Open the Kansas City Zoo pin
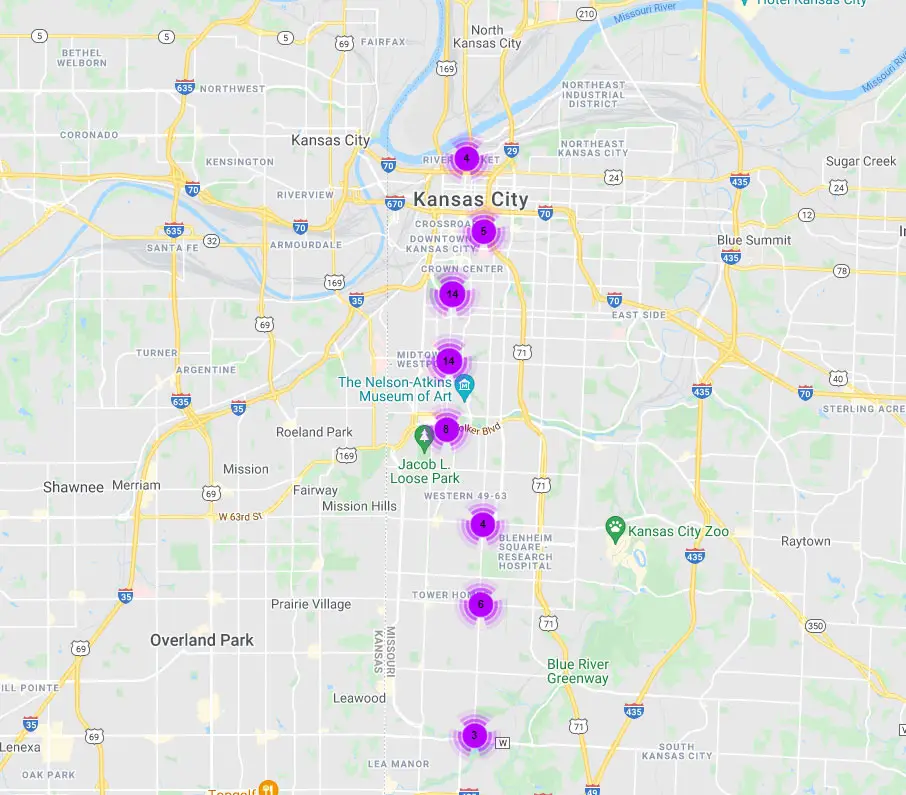The width and height of the screenshot is (906, 795). tap(615, 526)
